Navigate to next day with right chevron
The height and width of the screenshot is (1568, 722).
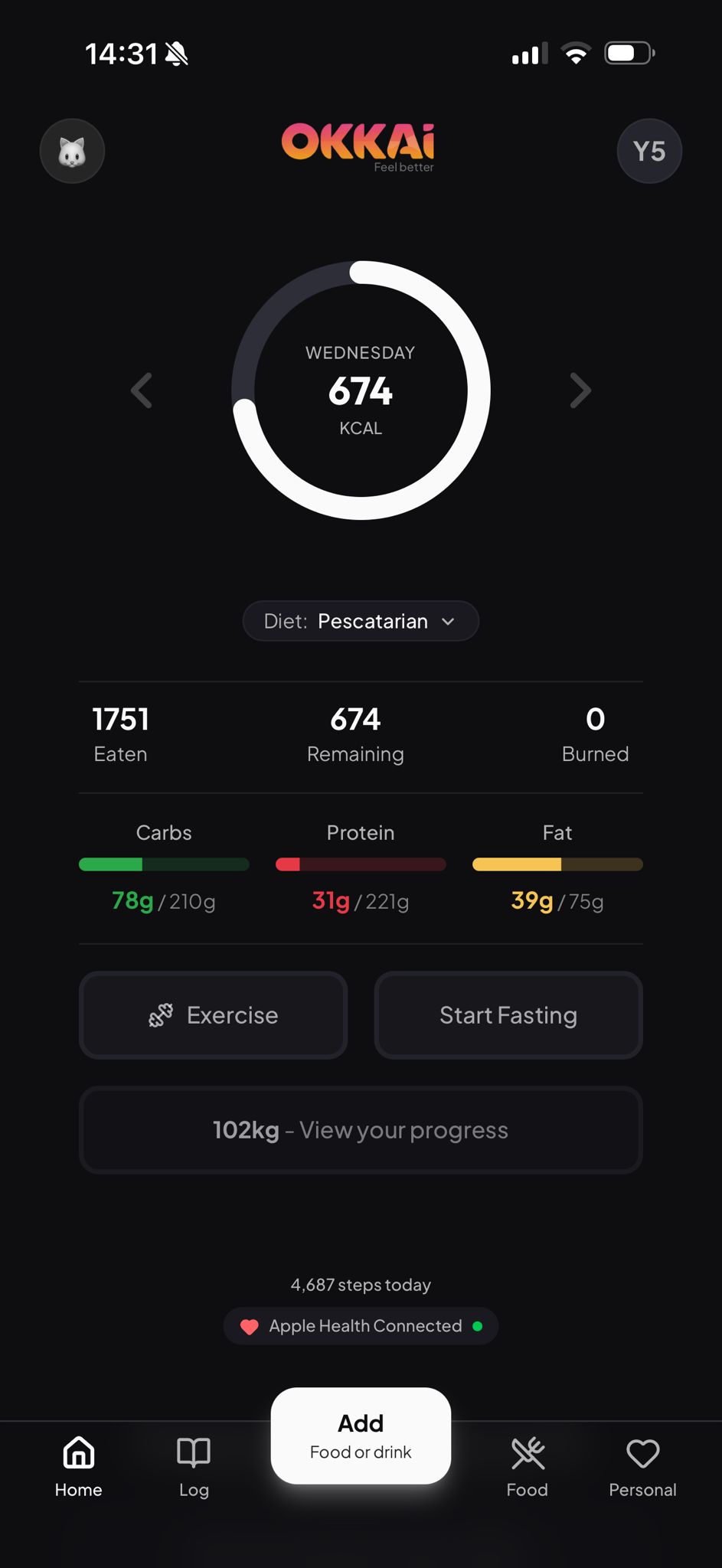[x=580, y=390]
